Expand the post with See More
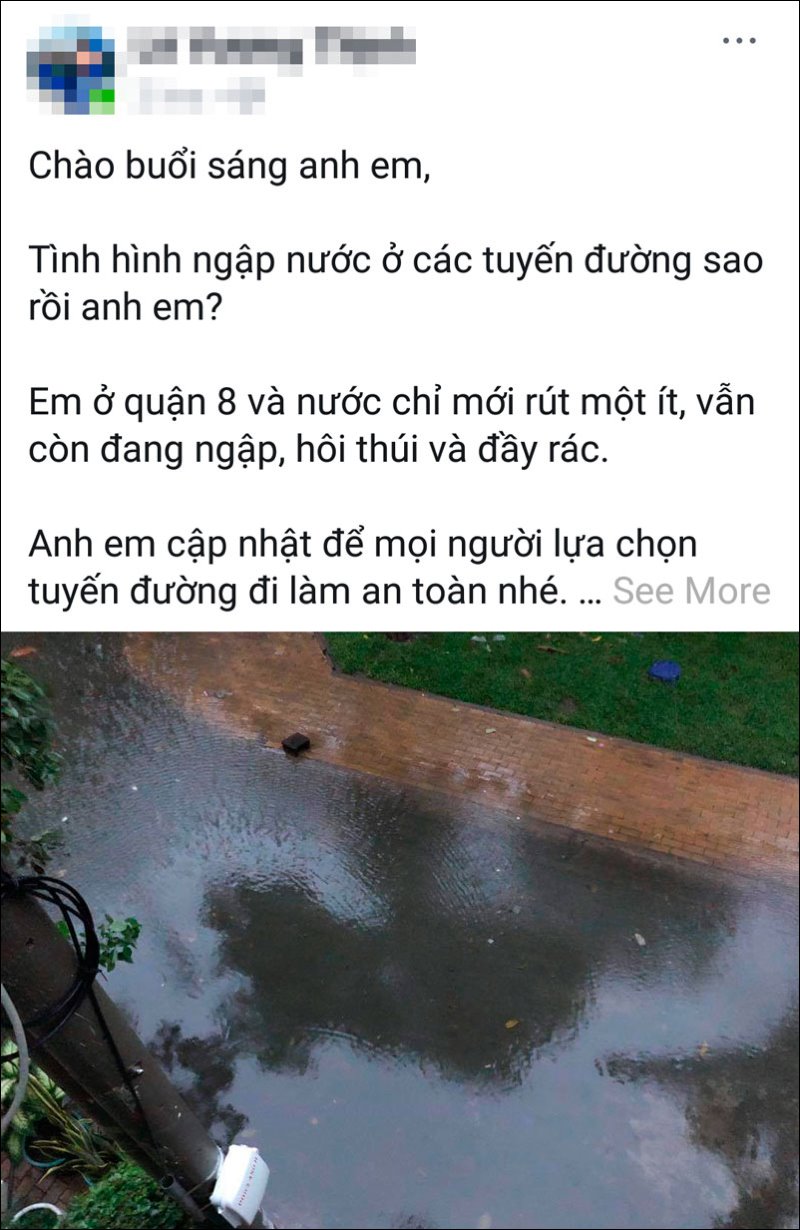This screenshot has height=1230, width=800. tap(691, 591)
